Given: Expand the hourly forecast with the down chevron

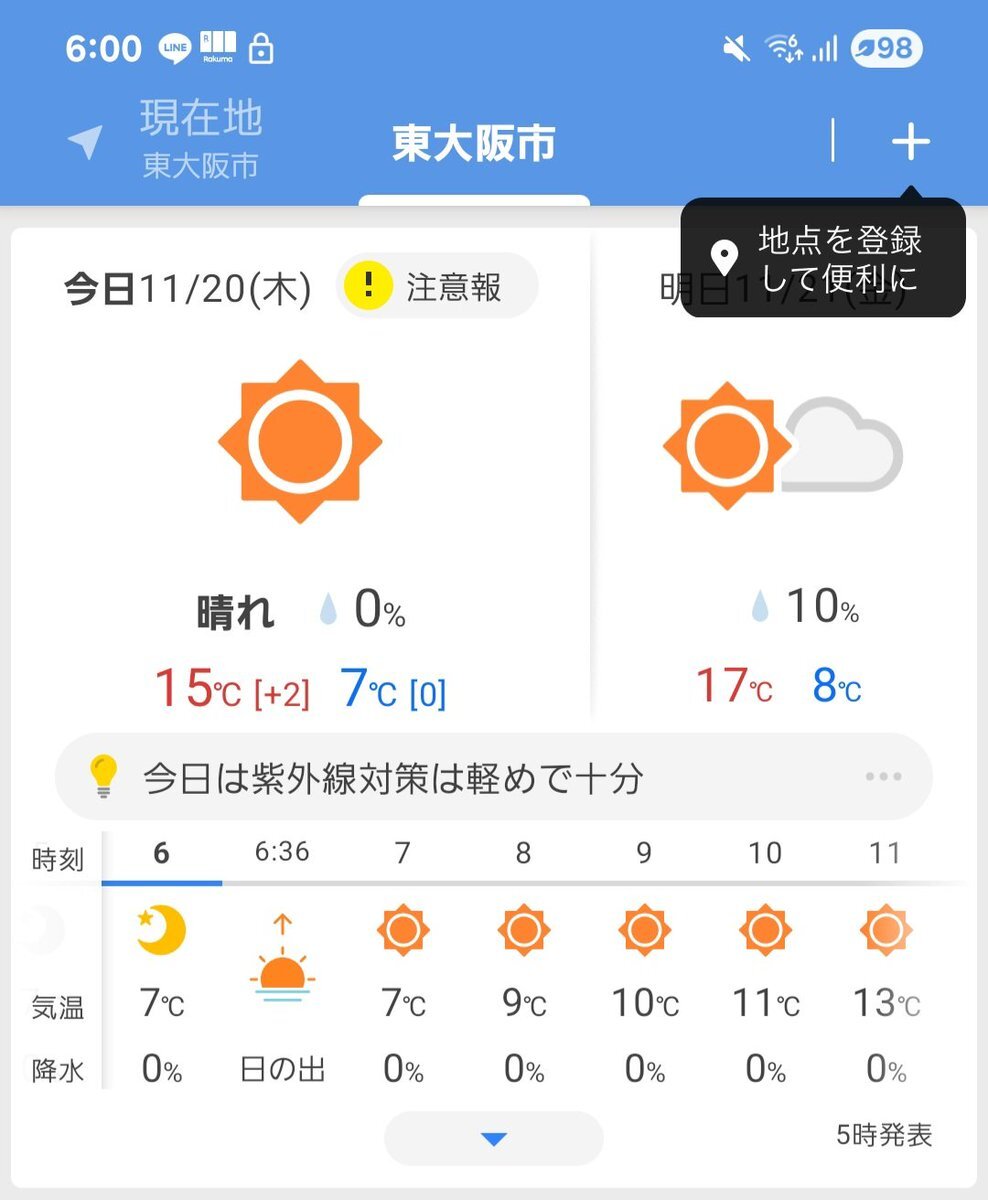Looking at the screenshot, I should 493,1137.
